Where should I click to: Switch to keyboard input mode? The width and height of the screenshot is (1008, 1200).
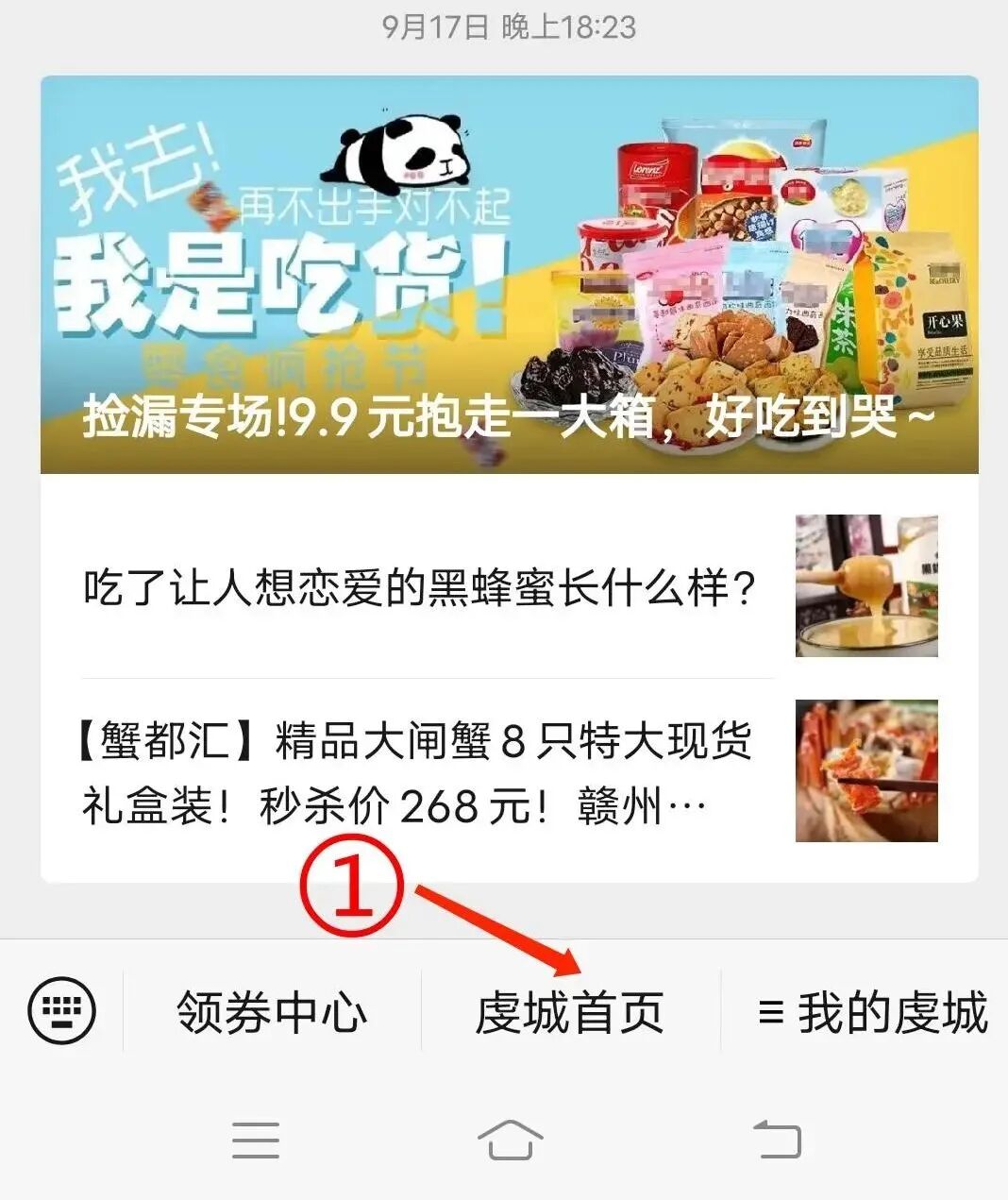coord(60,1011)
